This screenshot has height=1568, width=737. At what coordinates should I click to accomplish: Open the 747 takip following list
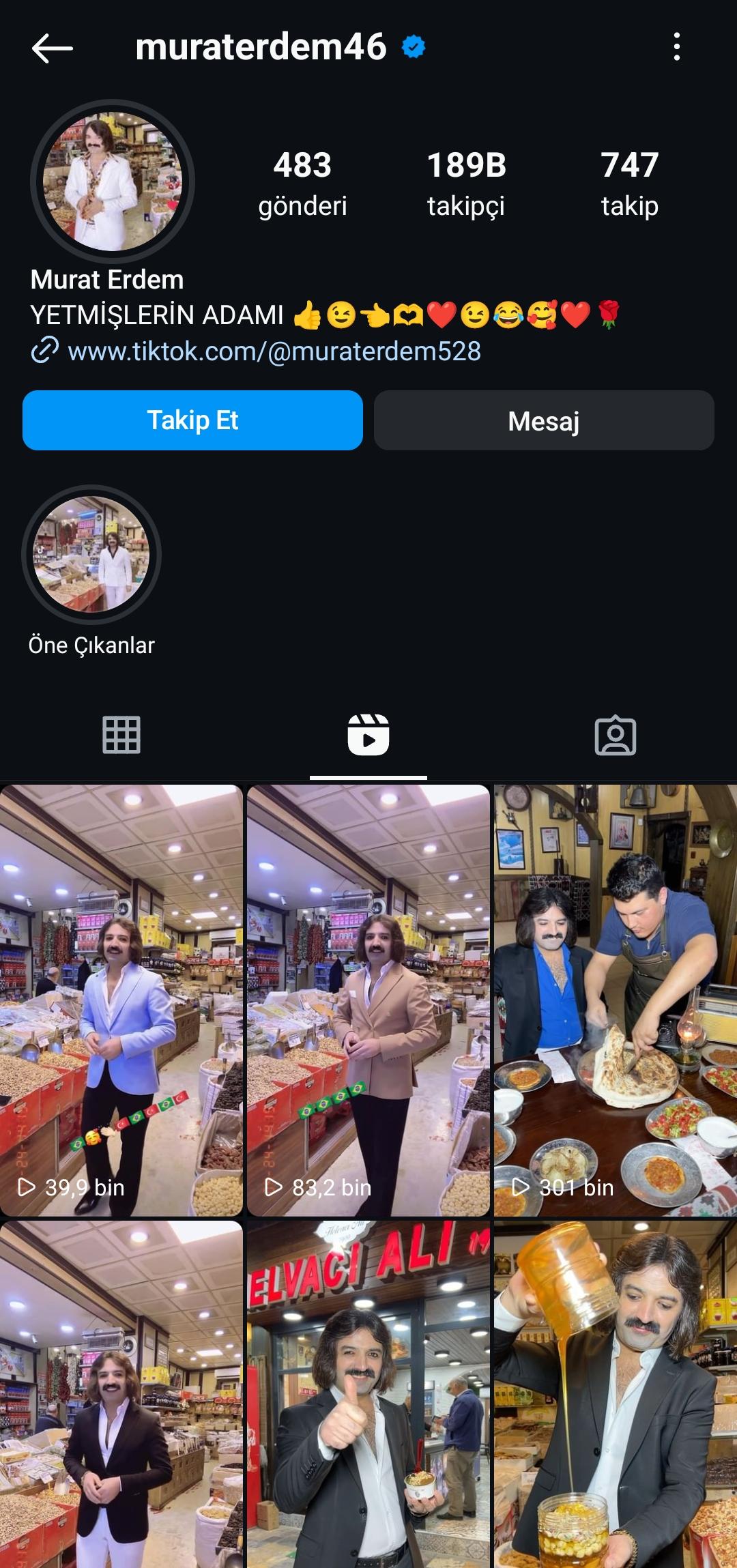629,184
